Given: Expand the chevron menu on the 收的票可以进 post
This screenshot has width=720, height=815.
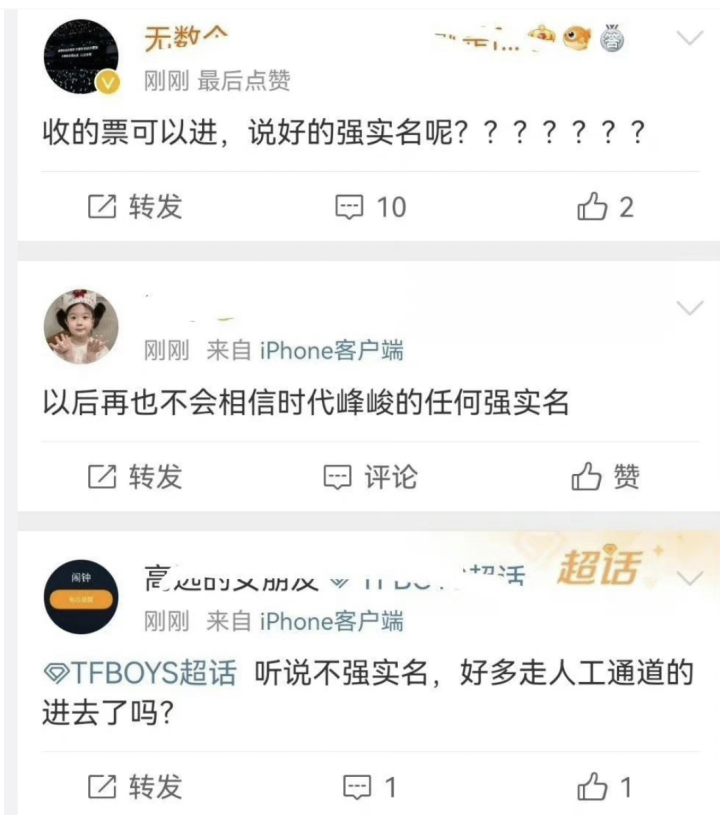Looking at the screenshot, I should (x=690, y=39).
